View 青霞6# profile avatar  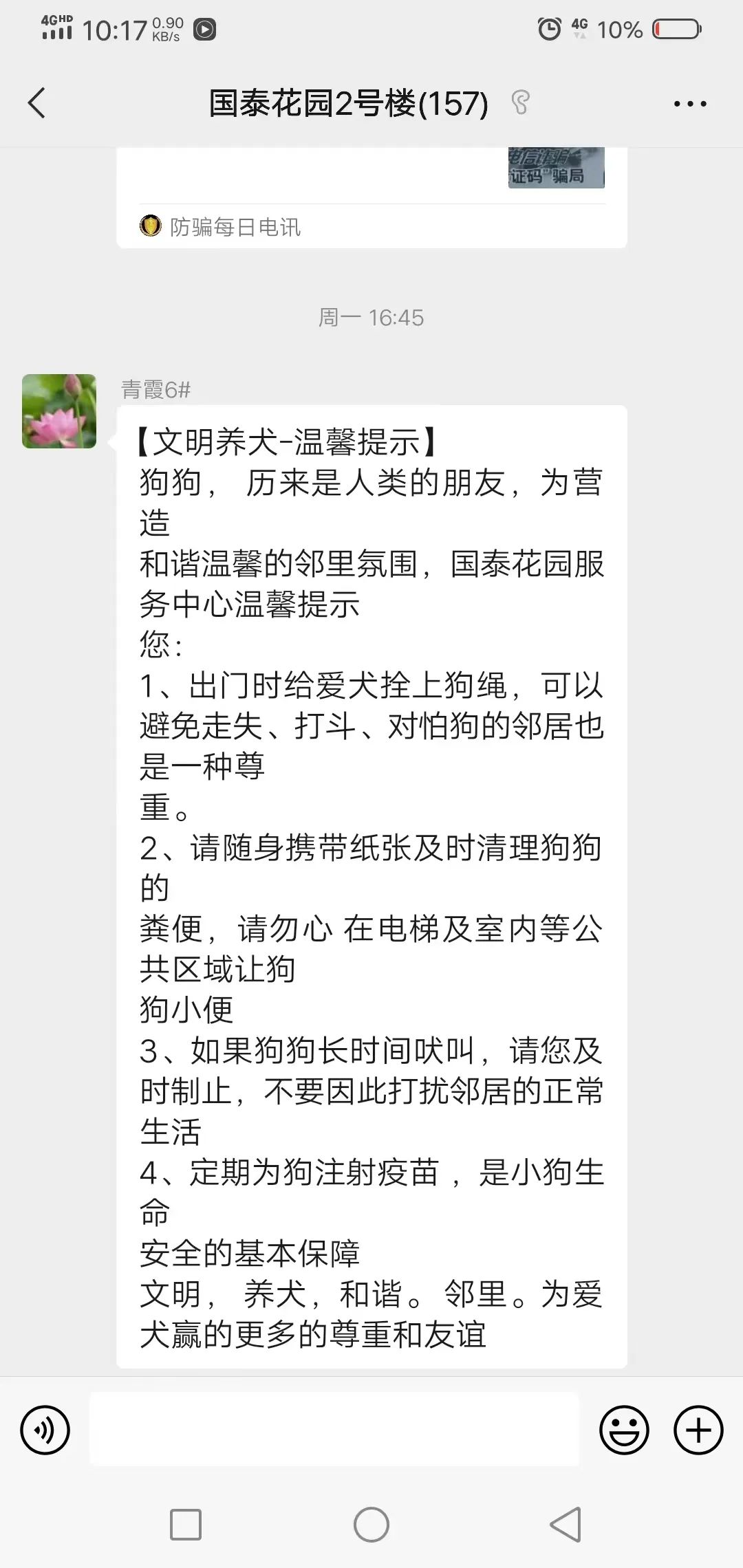(x=59, y=411)
